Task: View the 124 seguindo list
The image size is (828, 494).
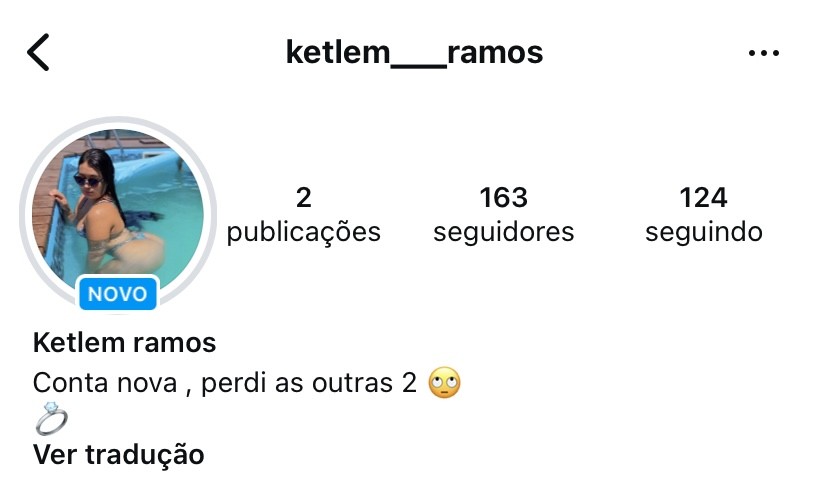Action: click(703, 214)
